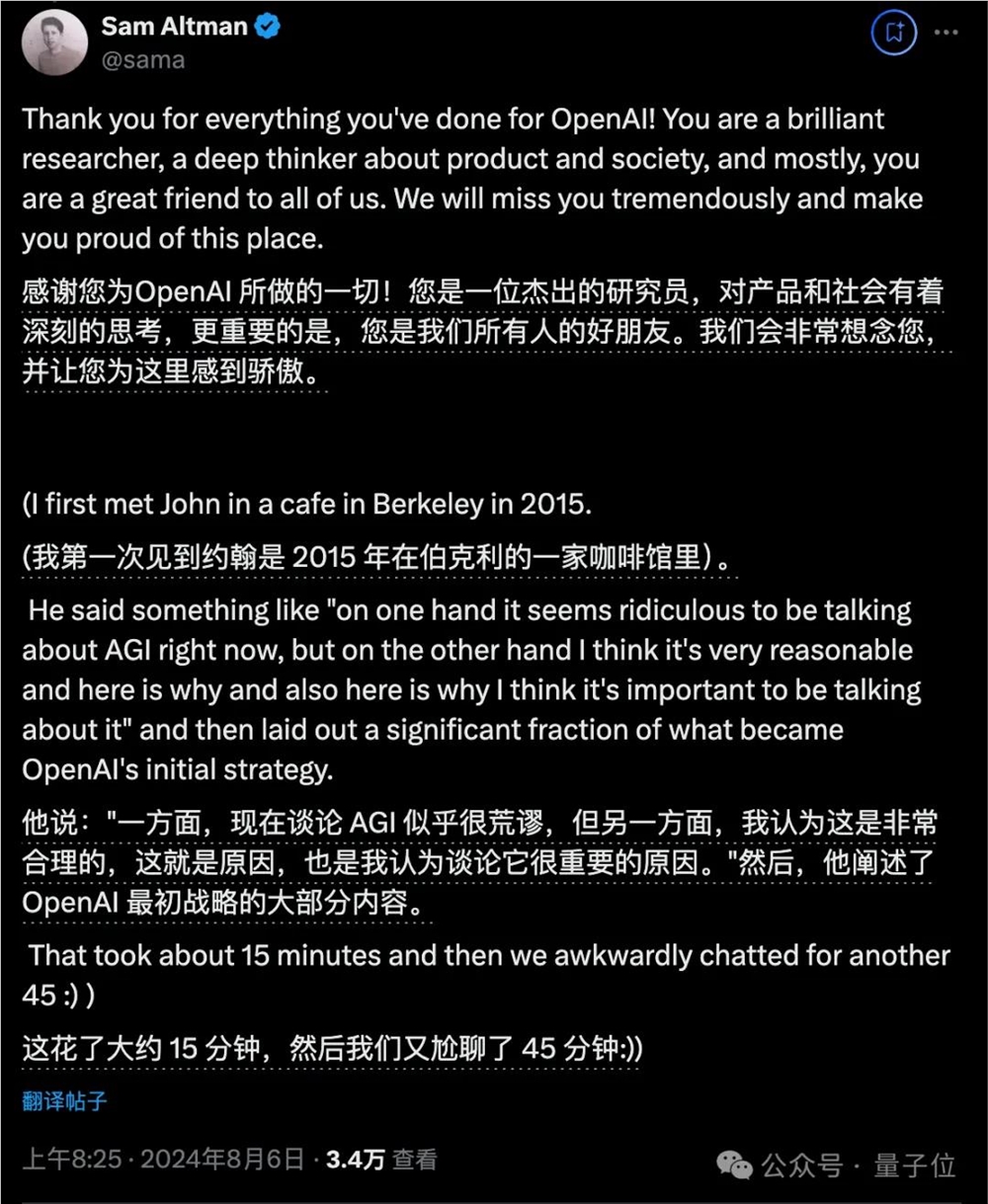Click the circular bookmark/highlight icon

[x=892, y=33]
